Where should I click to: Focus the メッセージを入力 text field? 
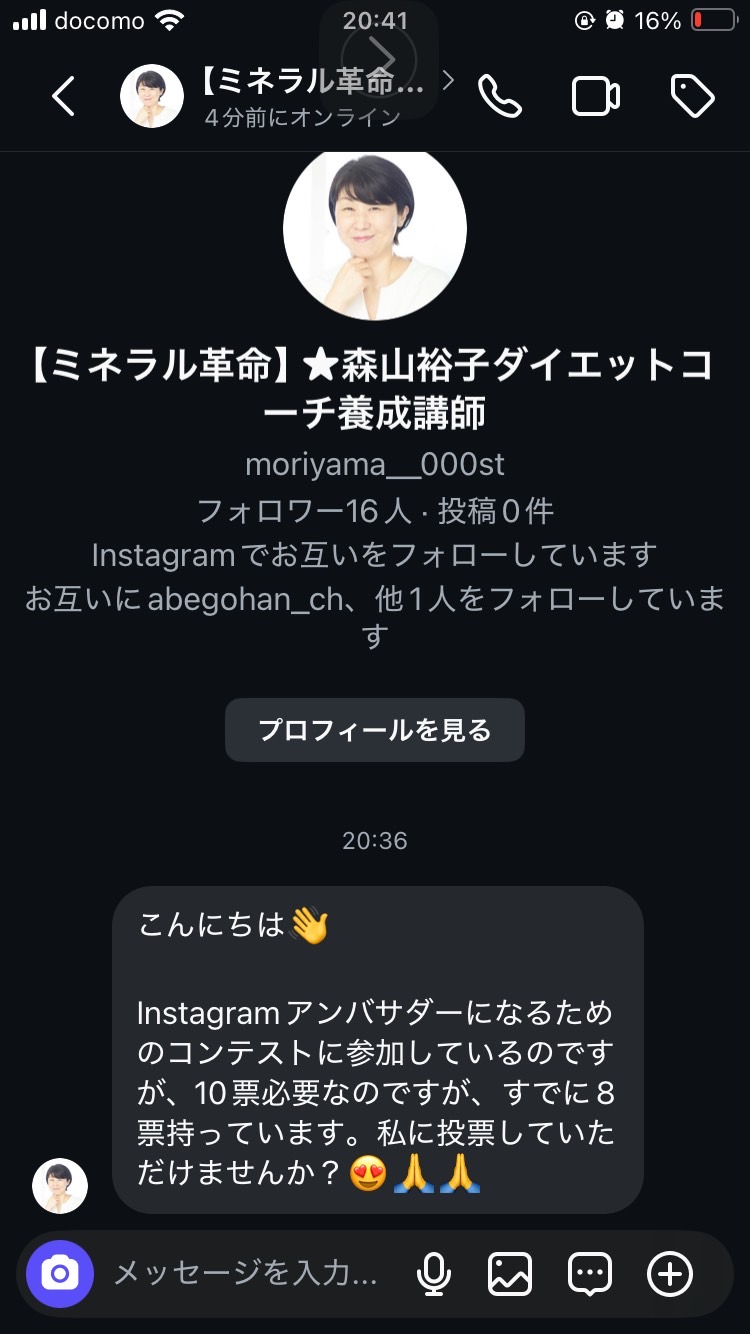point(245,1273)
